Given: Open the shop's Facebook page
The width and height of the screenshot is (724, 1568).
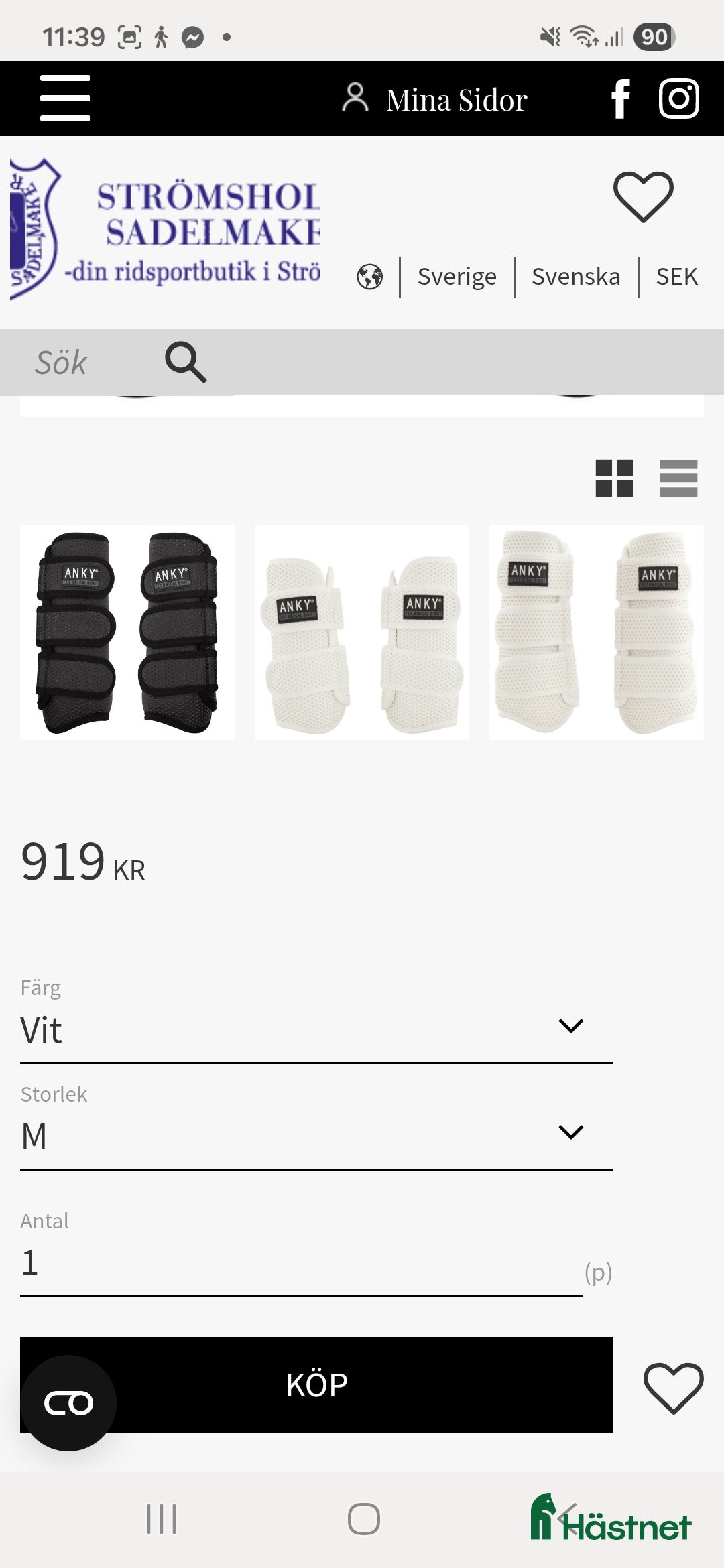Looking at the screenshot, I should pyautogui.click(x=620, y=99).
